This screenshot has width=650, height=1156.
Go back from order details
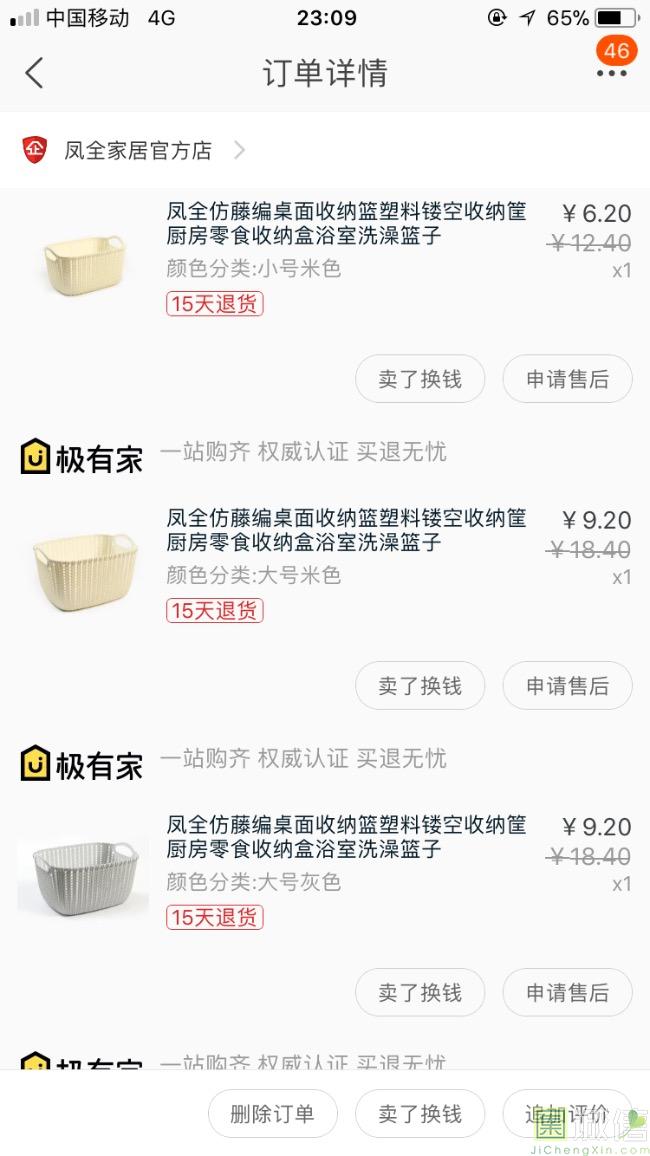point(35,73)
